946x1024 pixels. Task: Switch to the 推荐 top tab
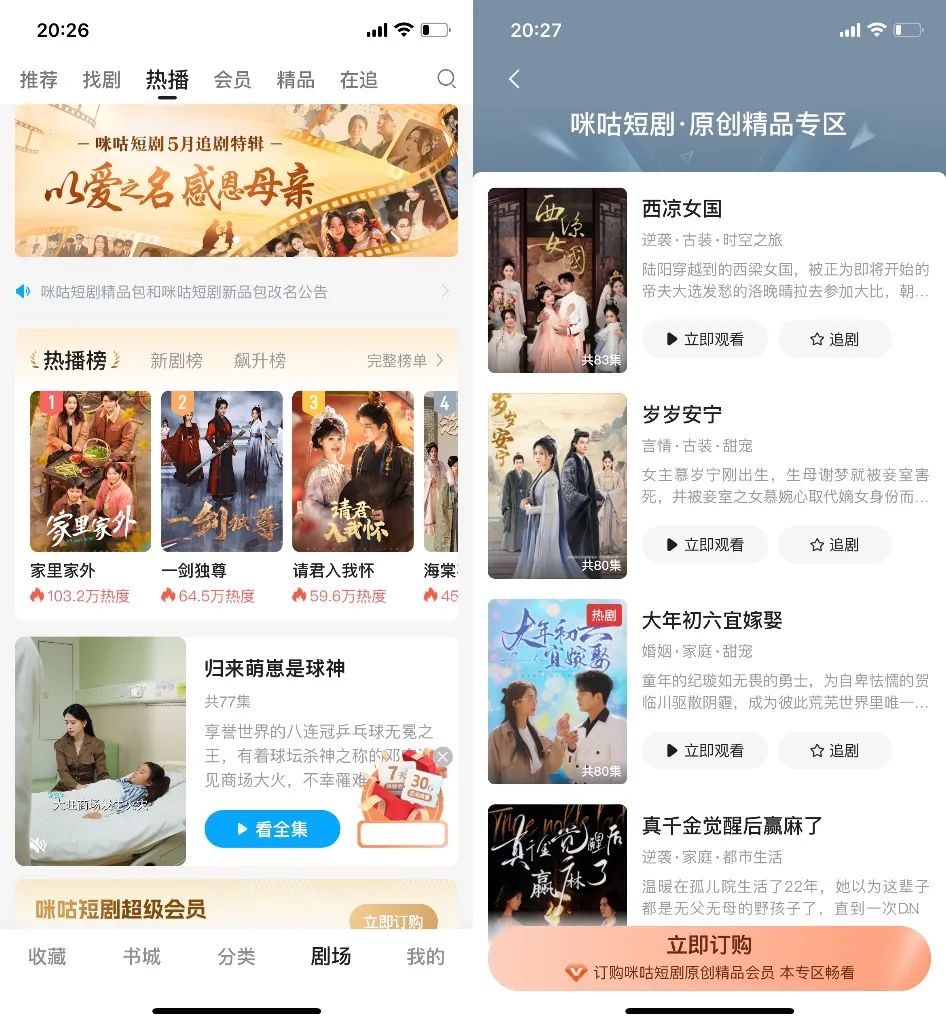(39, 80)
